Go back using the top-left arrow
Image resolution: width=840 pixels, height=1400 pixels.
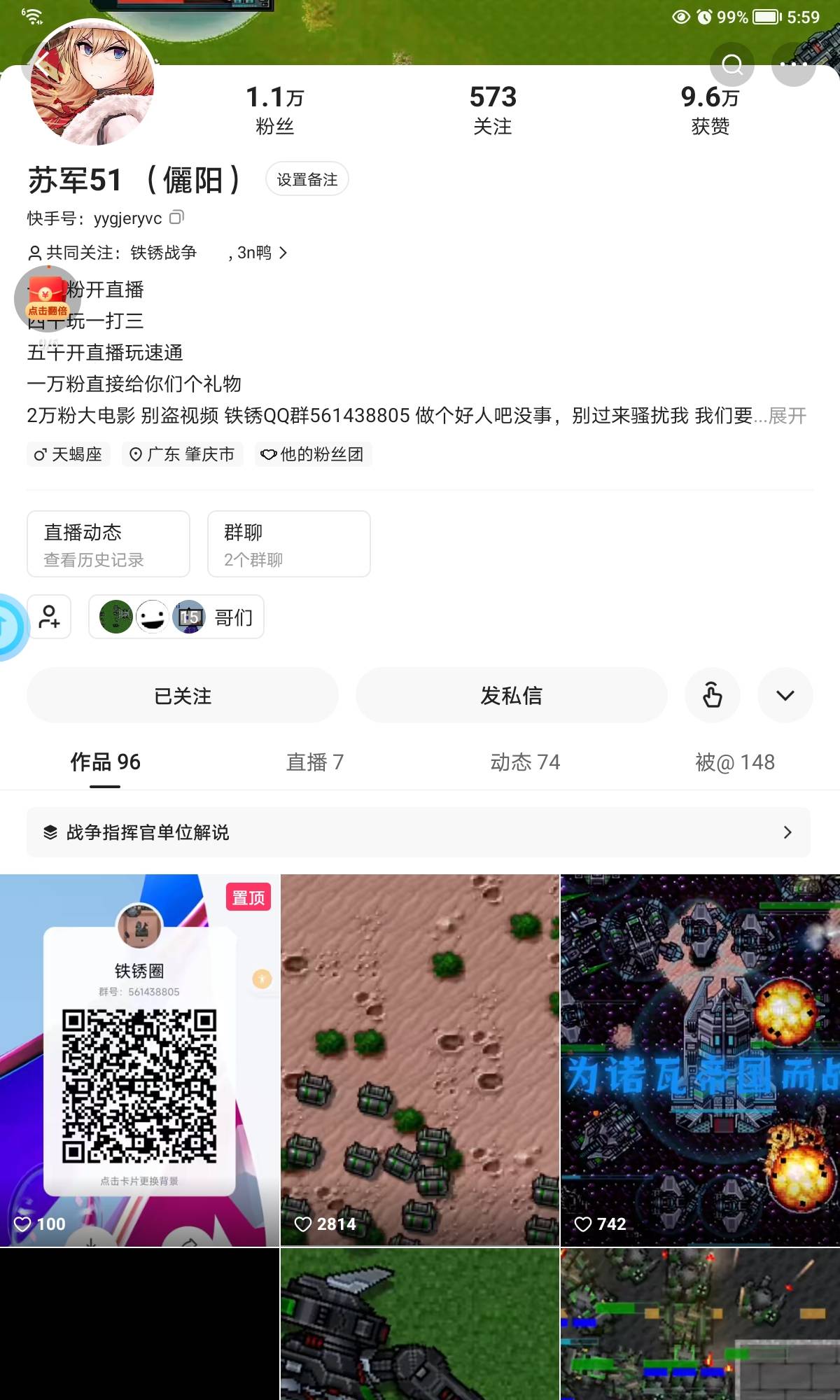[x=42, y=64]
